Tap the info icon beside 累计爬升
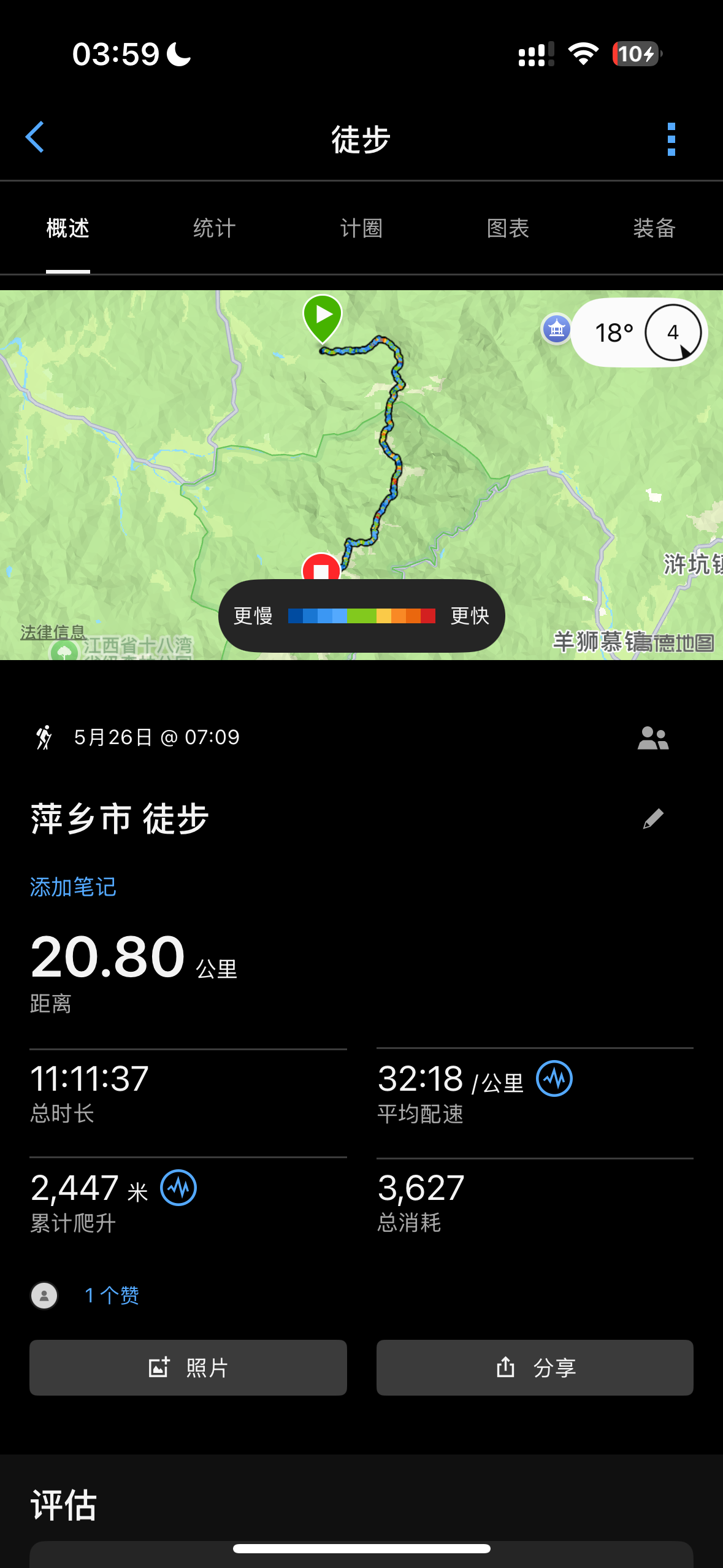Screen dimensions: 723x1568 tap(178, 1188)
